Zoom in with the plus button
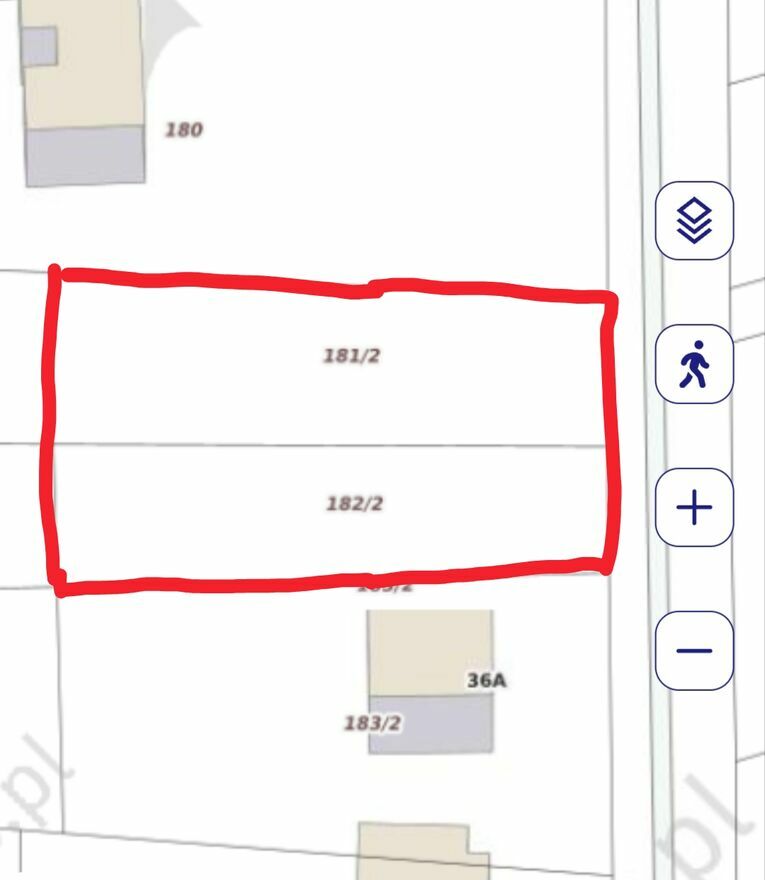765x880 pixels. [694, 508]
